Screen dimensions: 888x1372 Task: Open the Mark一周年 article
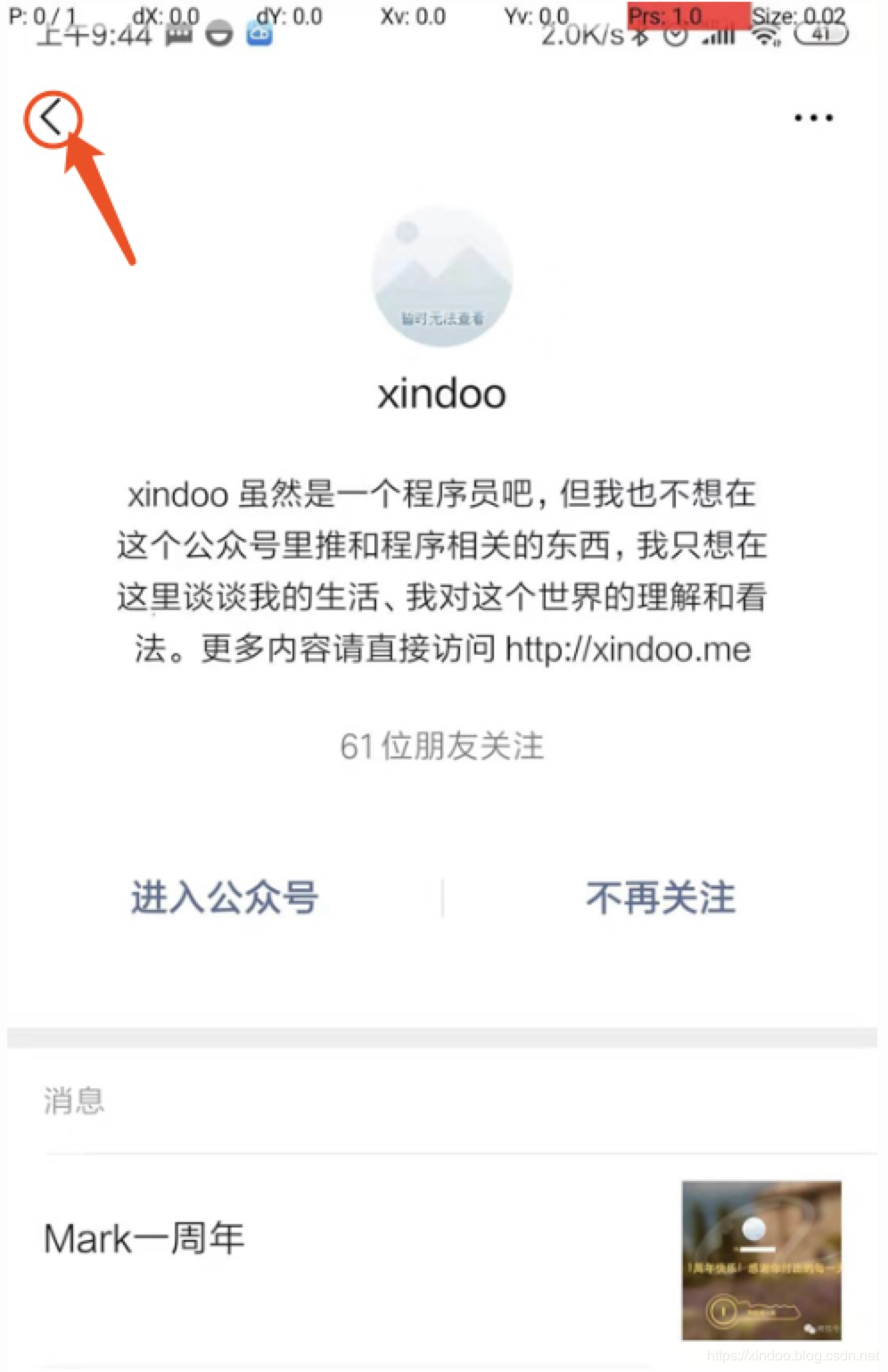(x=145, y=1237)
